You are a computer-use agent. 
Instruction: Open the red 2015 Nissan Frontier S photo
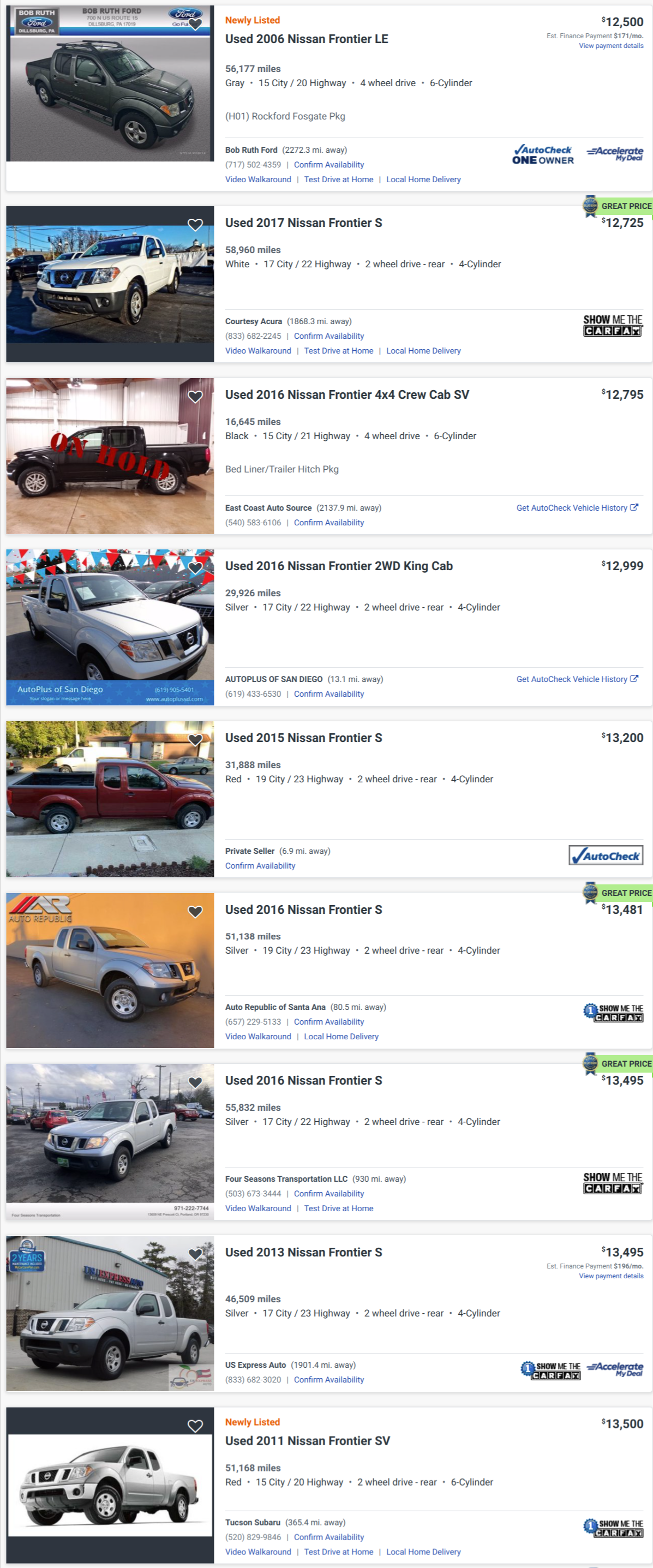110,799
